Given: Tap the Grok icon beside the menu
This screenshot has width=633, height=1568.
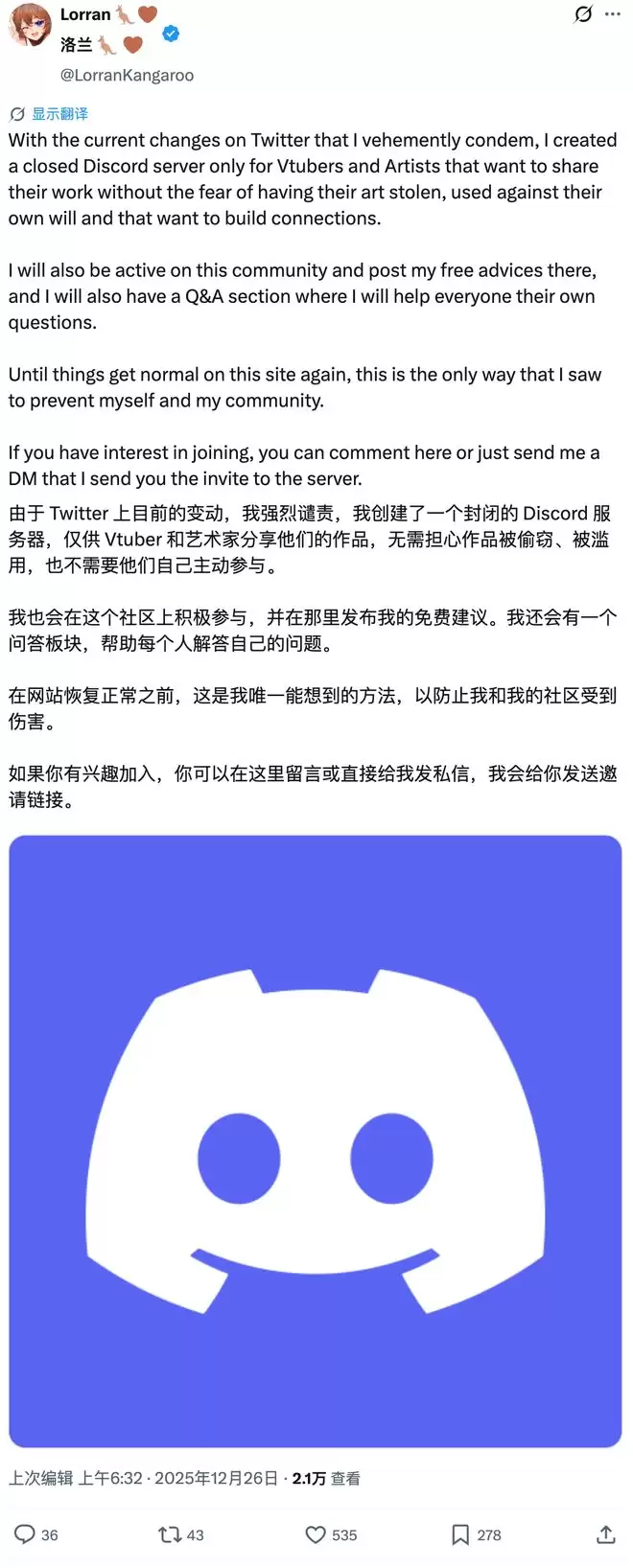Looking at the screenshot, I should tap(583, 14).
